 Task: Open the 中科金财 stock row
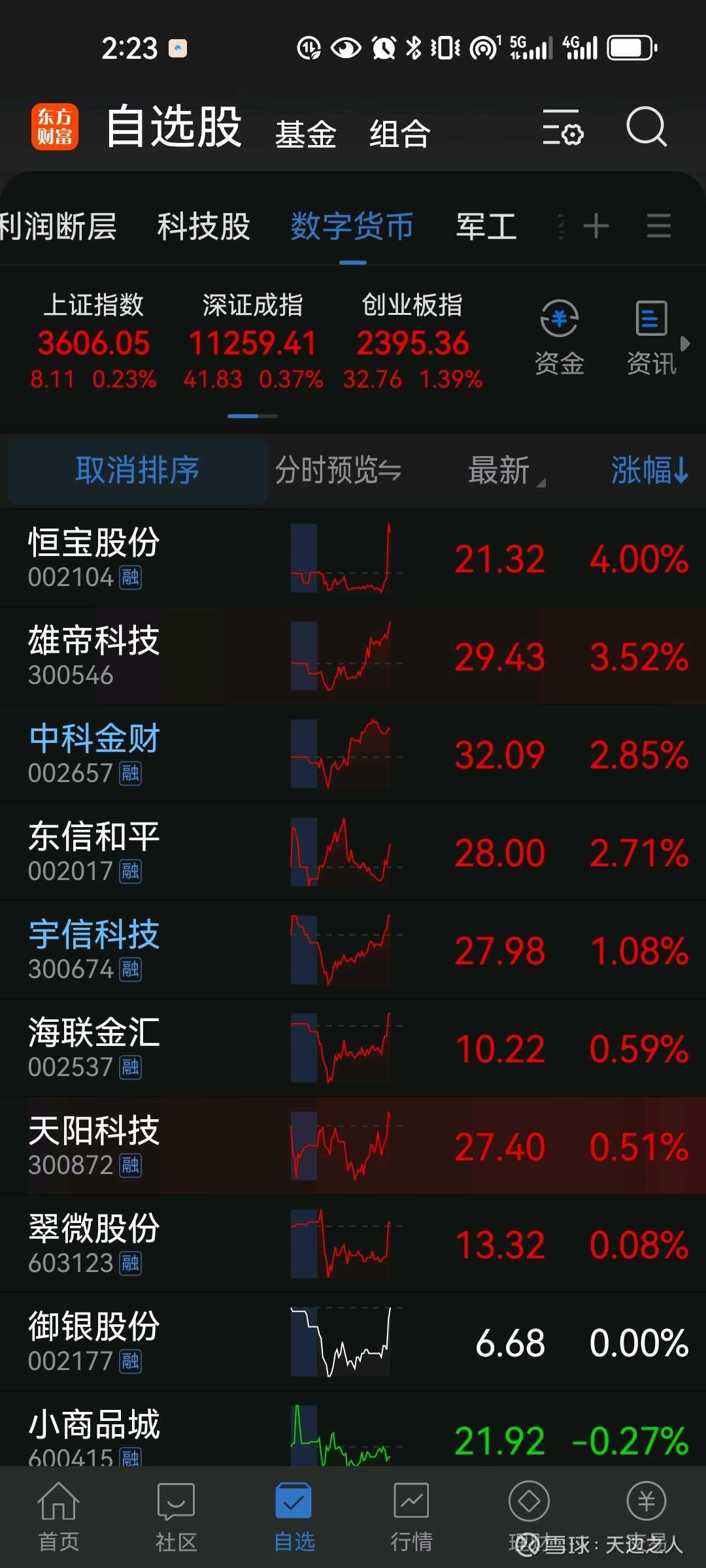click(353, 754)
